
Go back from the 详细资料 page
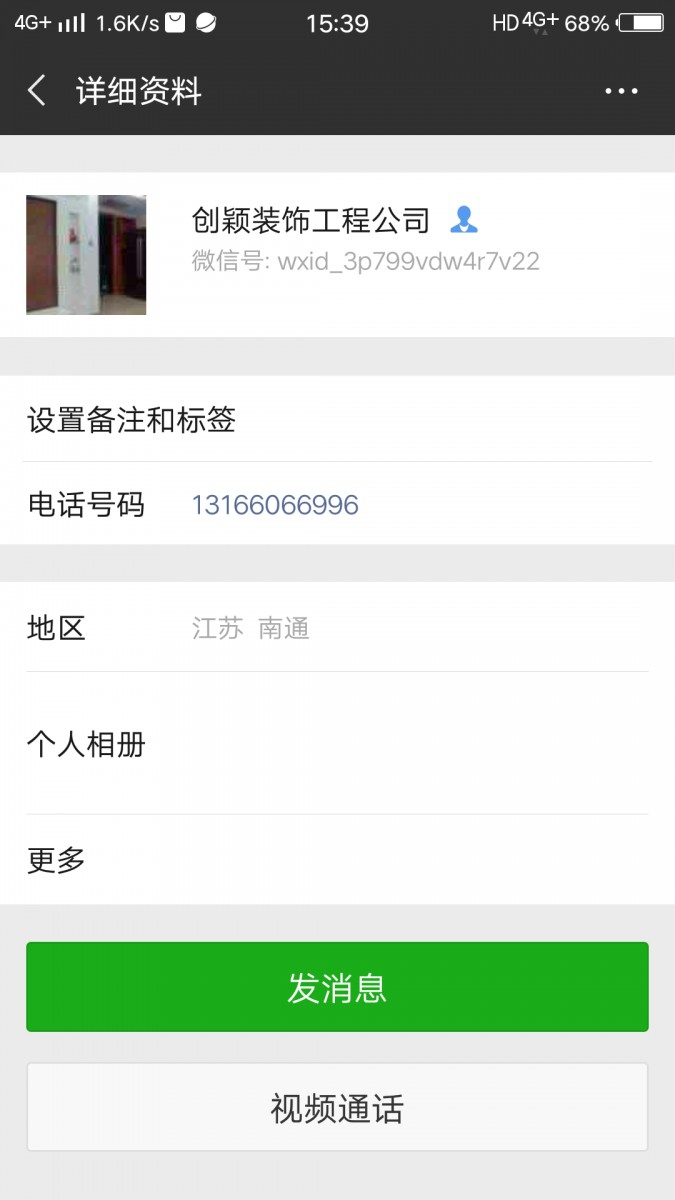pyautogui.click(x=37, y=91)
